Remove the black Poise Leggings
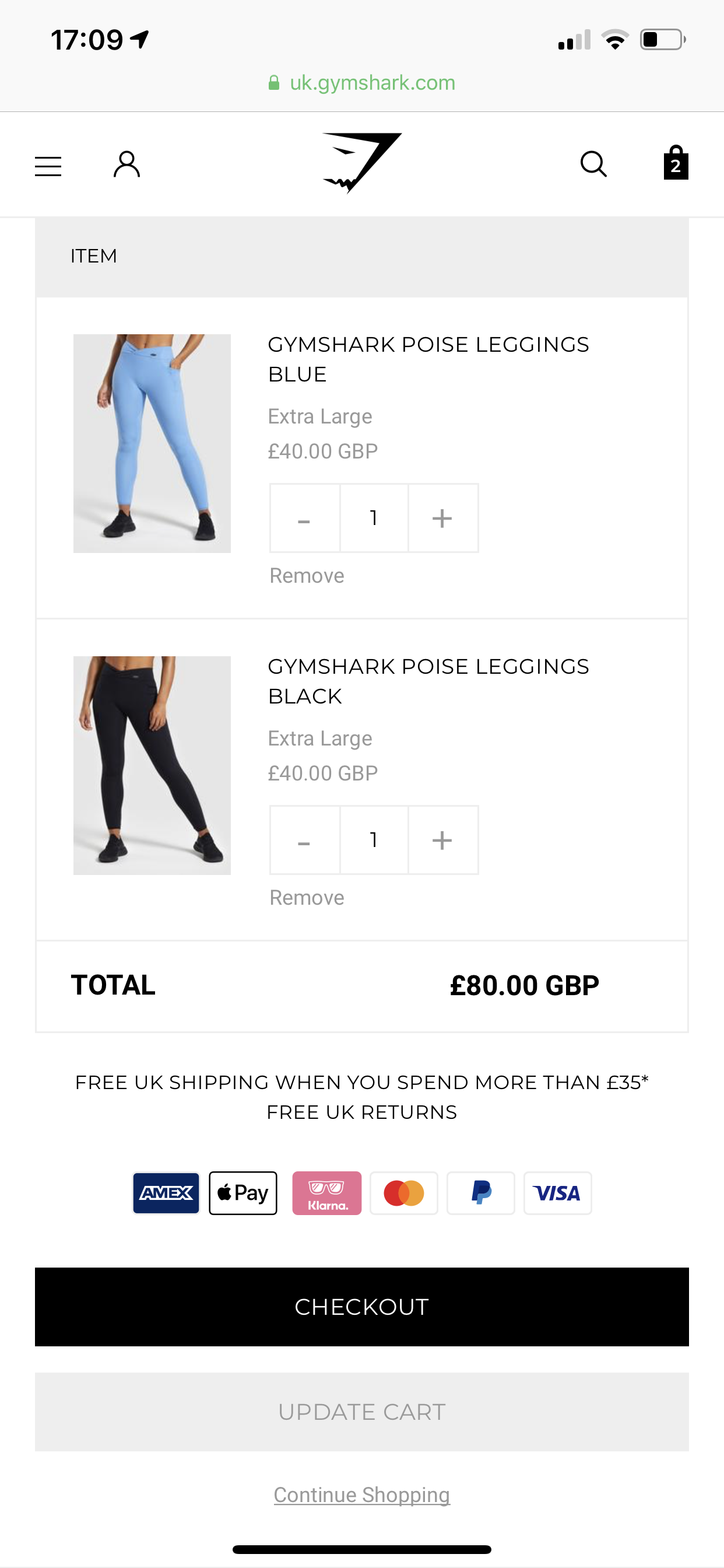 coord(307,898)
